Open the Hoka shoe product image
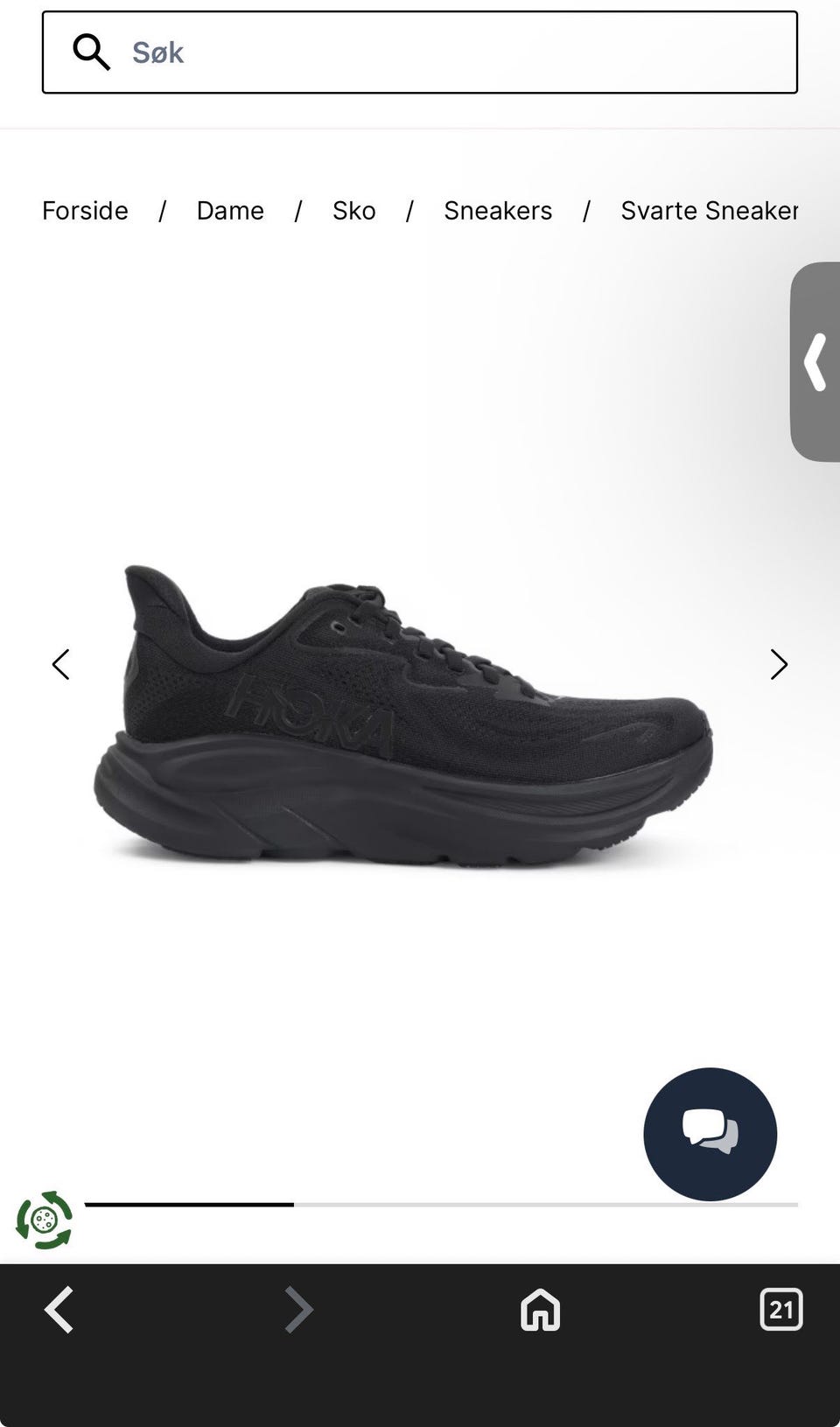Viewport: 840px width, 1427px height. pos(402,717)
